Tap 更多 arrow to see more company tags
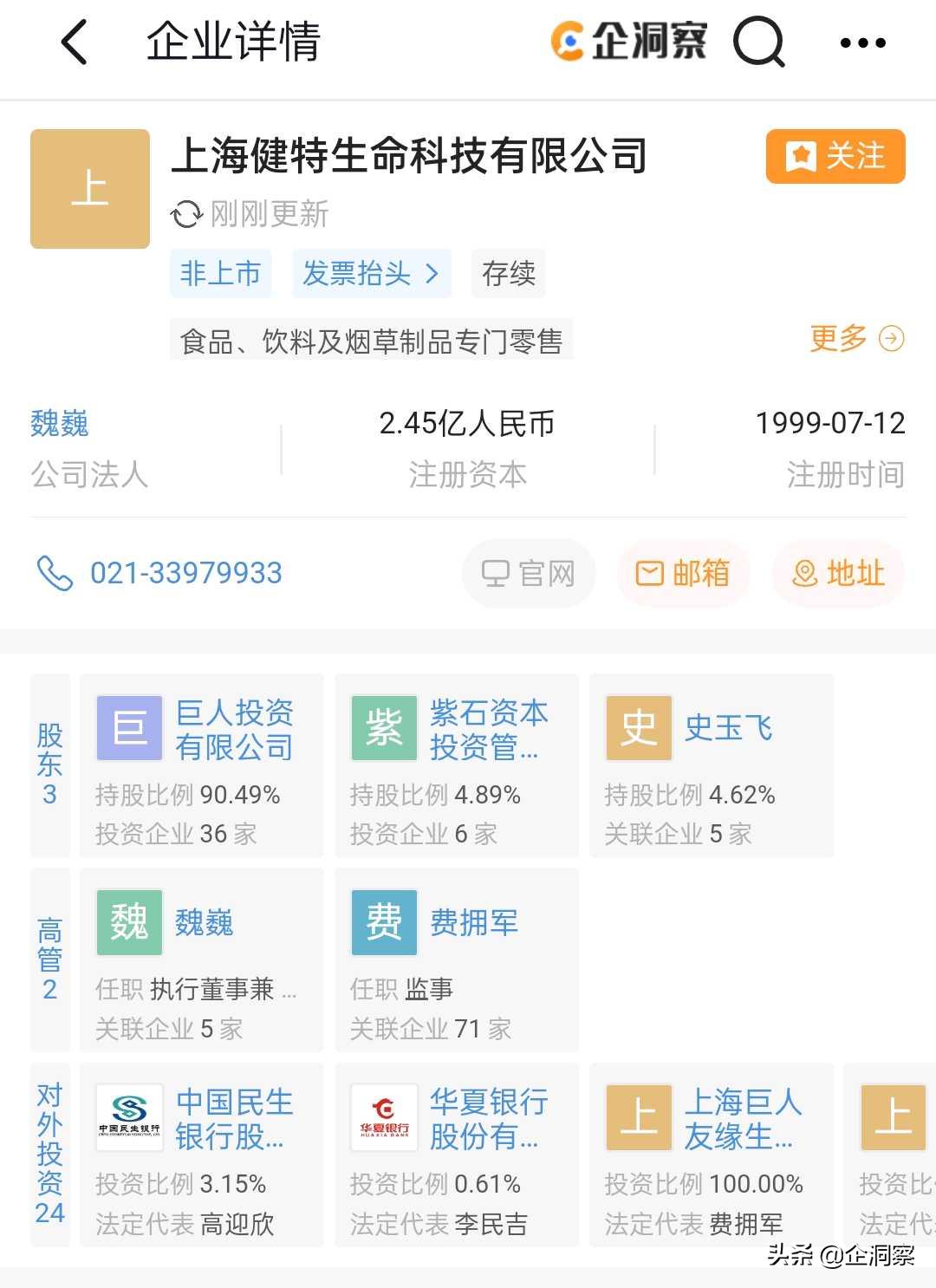 pyautogui.click(x=858, y=340)
